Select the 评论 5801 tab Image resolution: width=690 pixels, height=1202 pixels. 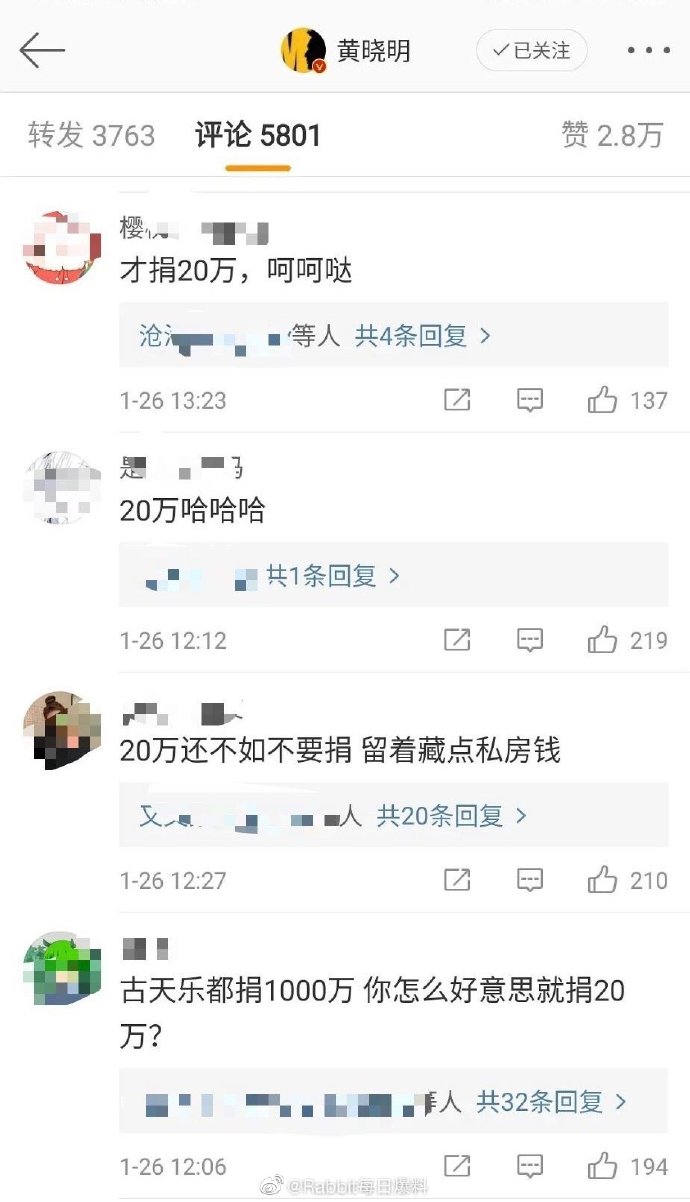point(258,136)
